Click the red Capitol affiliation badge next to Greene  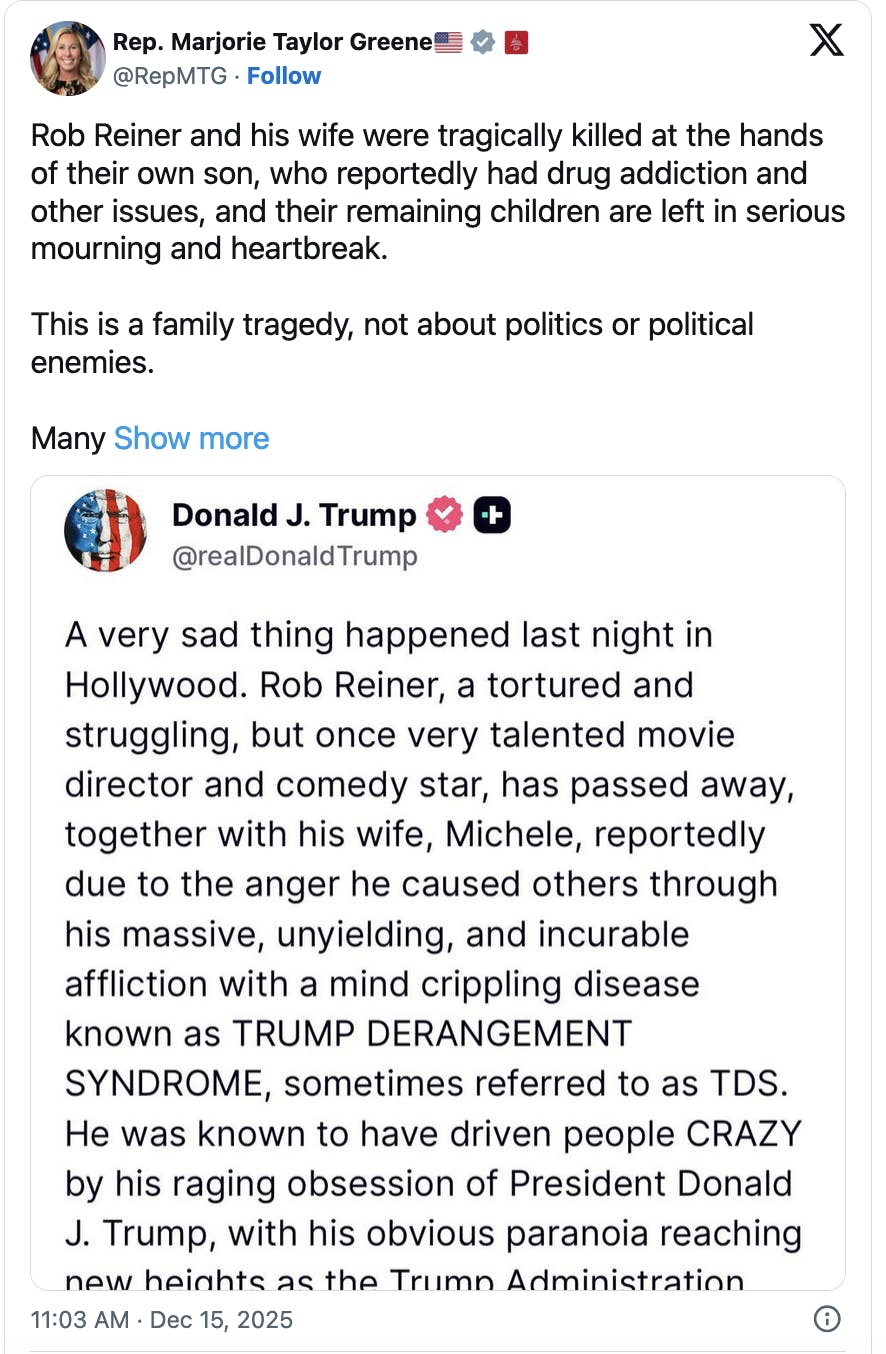pyautogui.click(x=517, y=41)
